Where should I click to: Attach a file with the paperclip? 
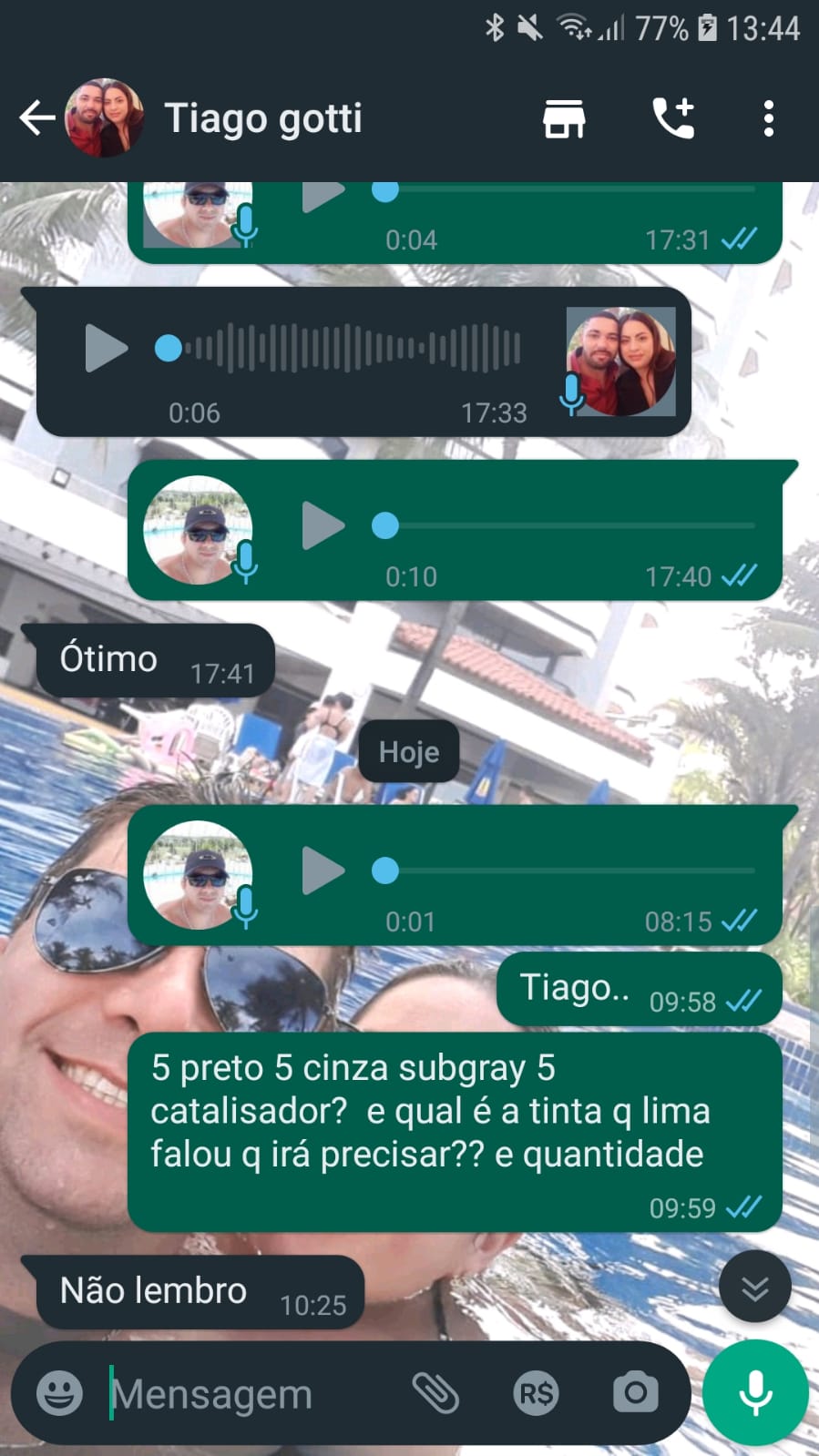[x=435, y=1393]
